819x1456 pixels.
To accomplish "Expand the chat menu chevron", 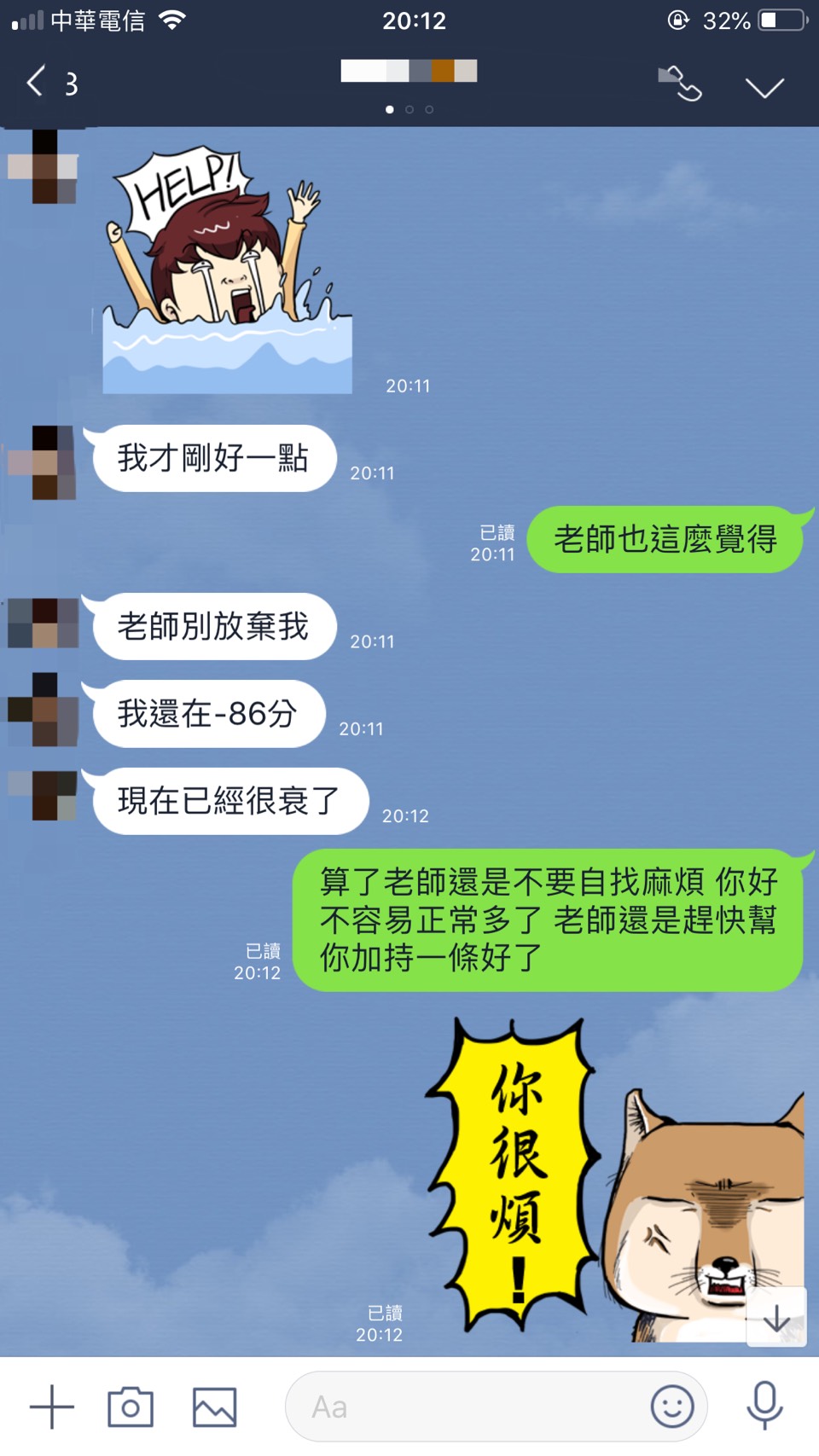I will click(764, 87).
